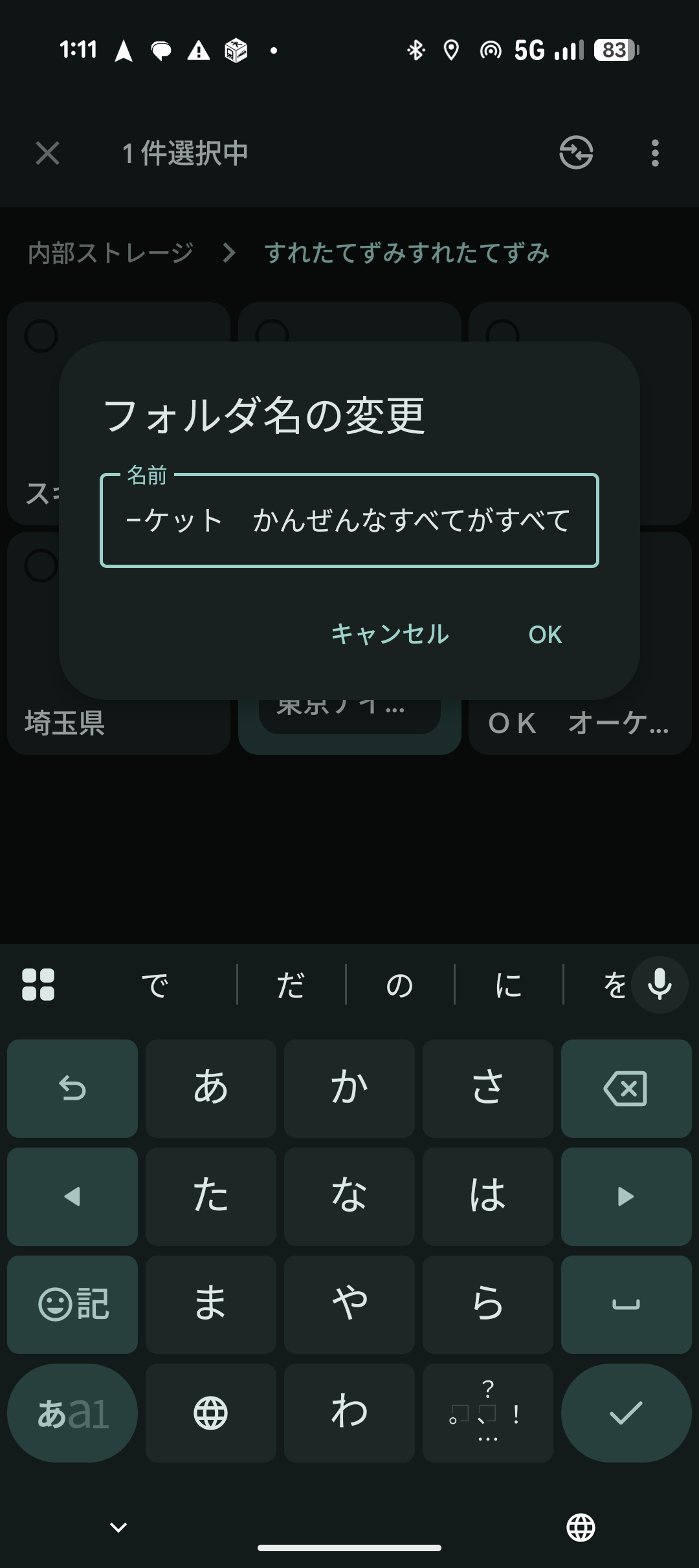
Task: Open the keyboard tools grid menu
Action: tap(38, 985)
